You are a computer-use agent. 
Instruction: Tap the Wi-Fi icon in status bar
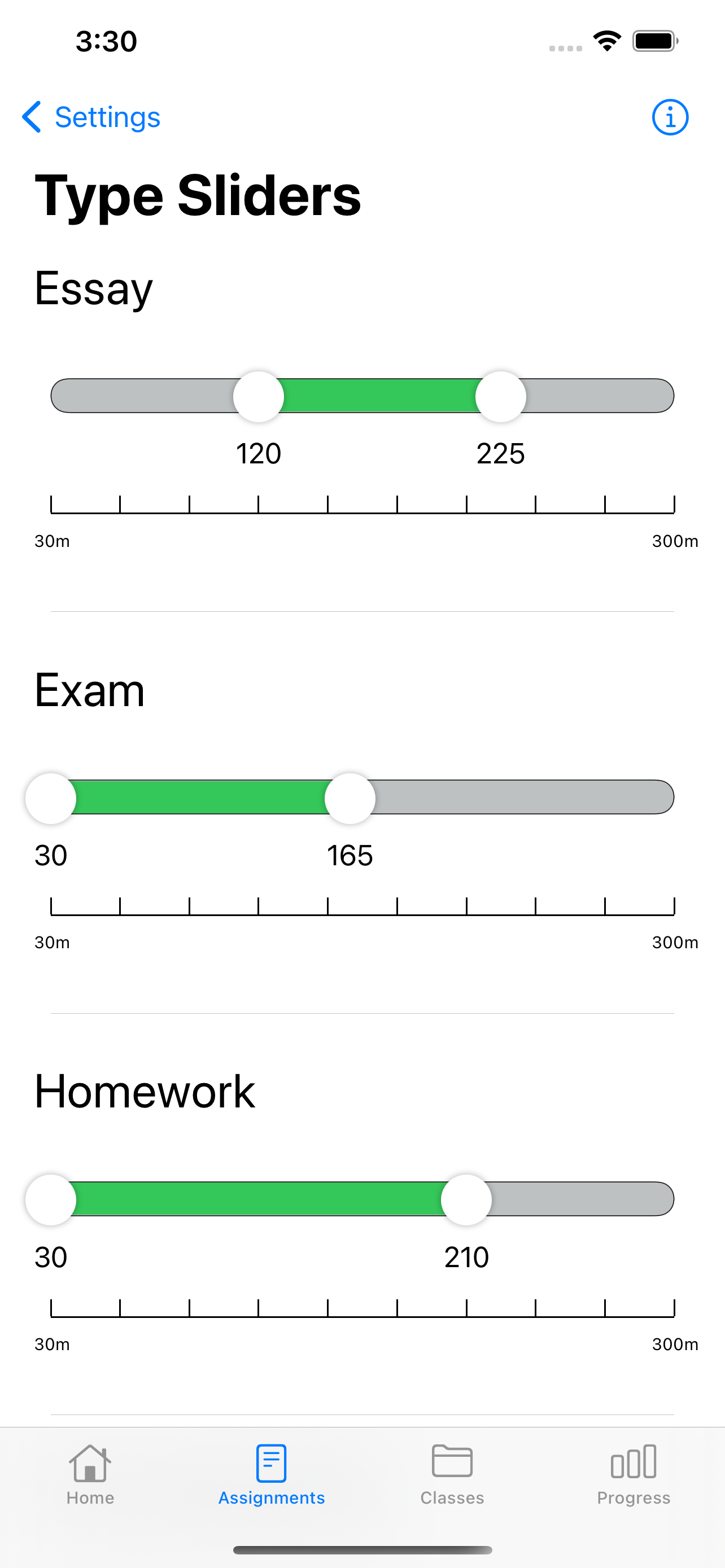pos(606,40)
